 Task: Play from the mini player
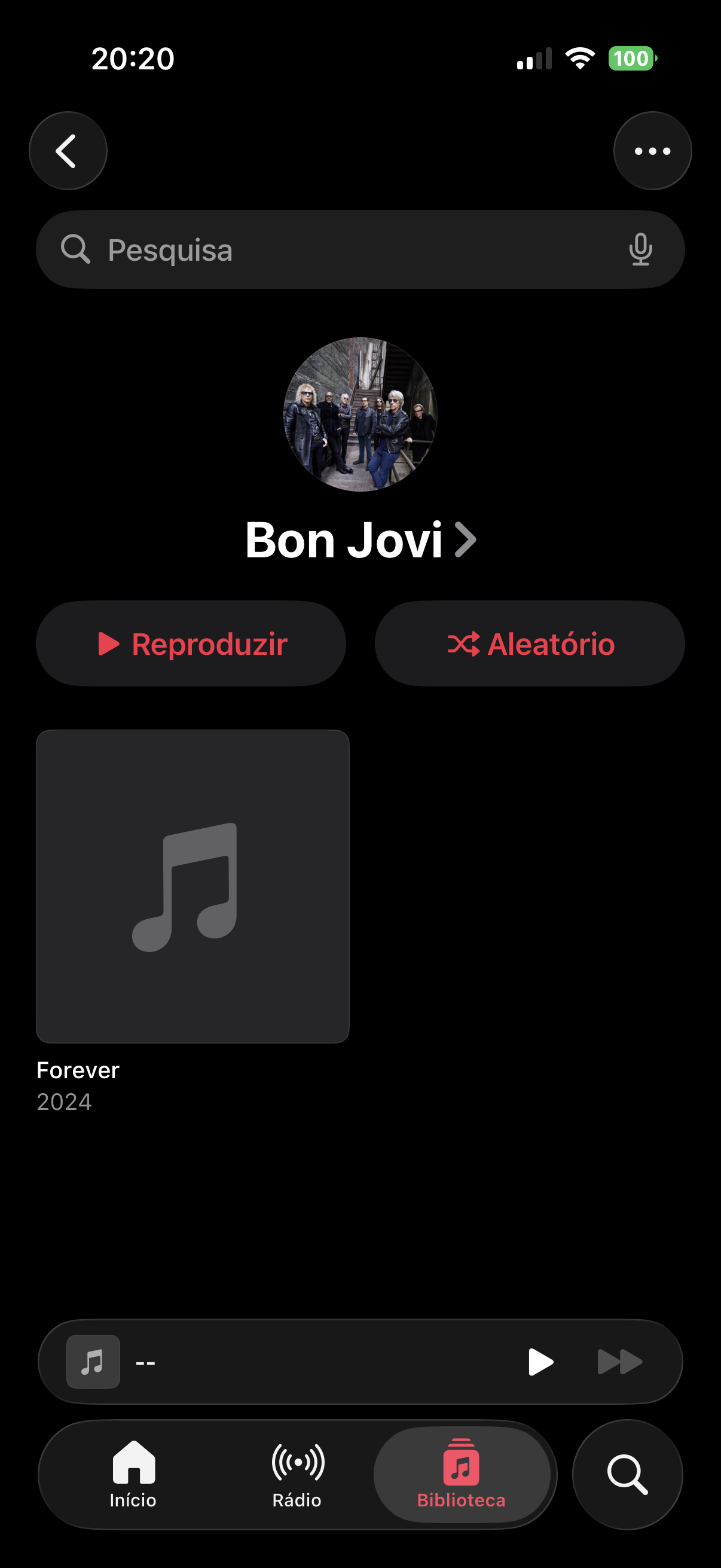(x=540, y=1362)
